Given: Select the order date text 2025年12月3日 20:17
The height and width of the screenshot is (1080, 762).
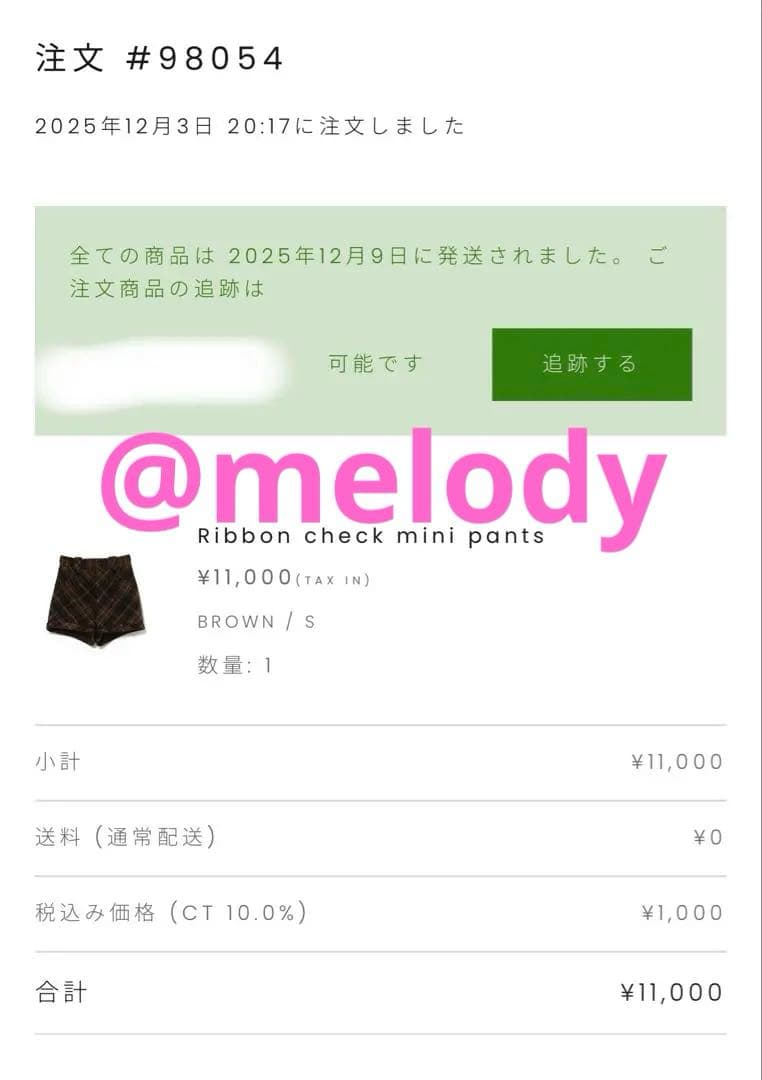Looking at the screenshot, I should [x=250, y=126].
